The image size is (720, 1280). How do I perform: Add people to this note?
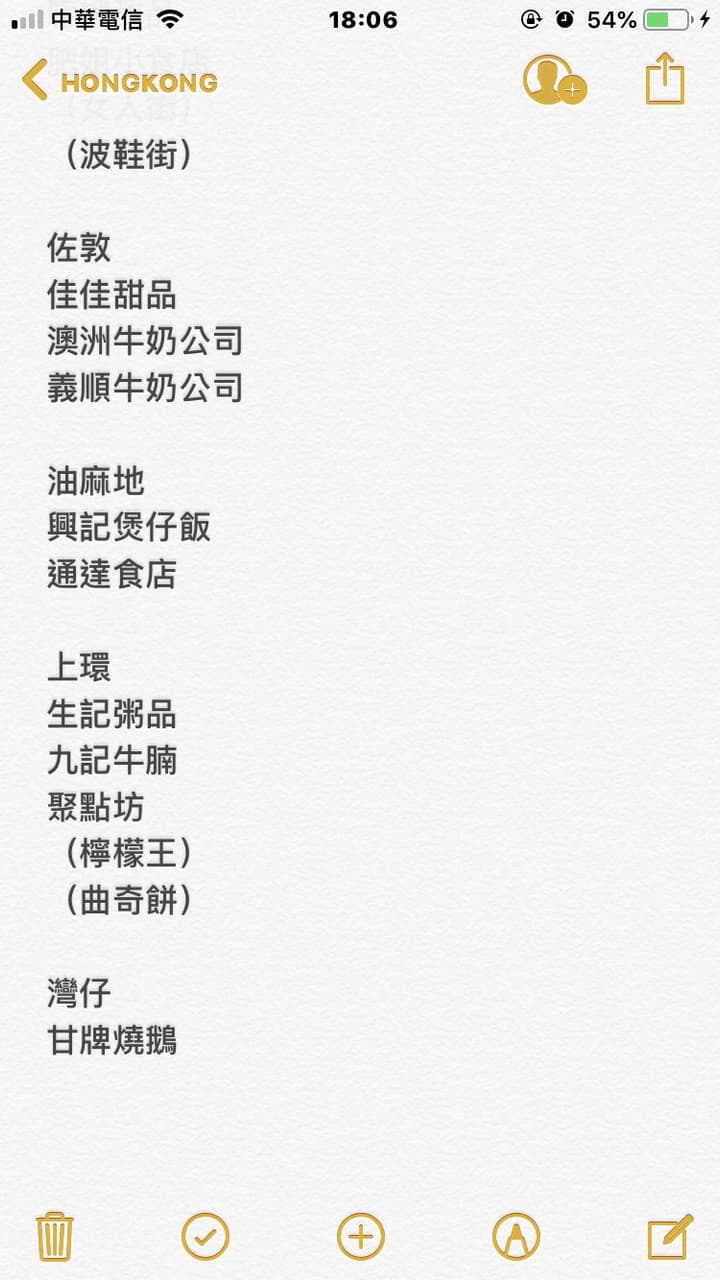click(x=553, y=80)
